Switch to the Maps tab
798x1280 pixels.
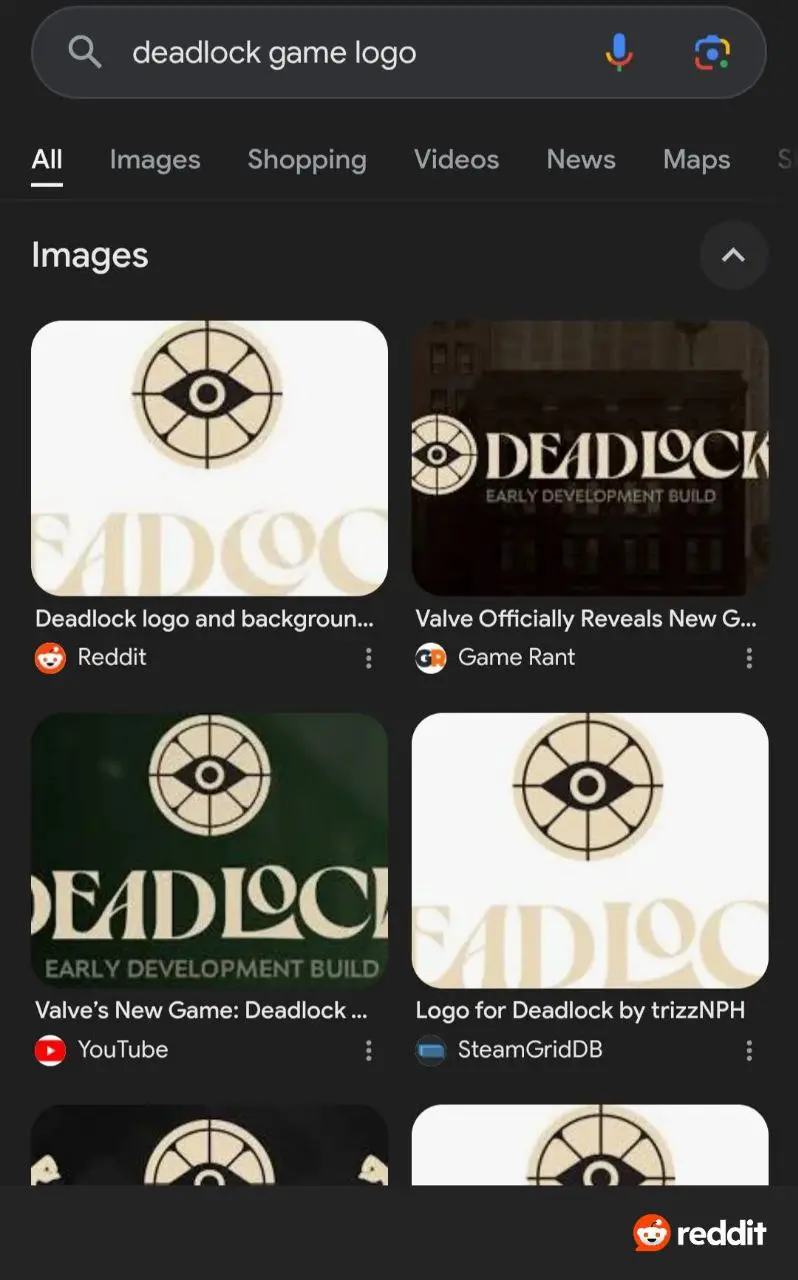[697, 159]
